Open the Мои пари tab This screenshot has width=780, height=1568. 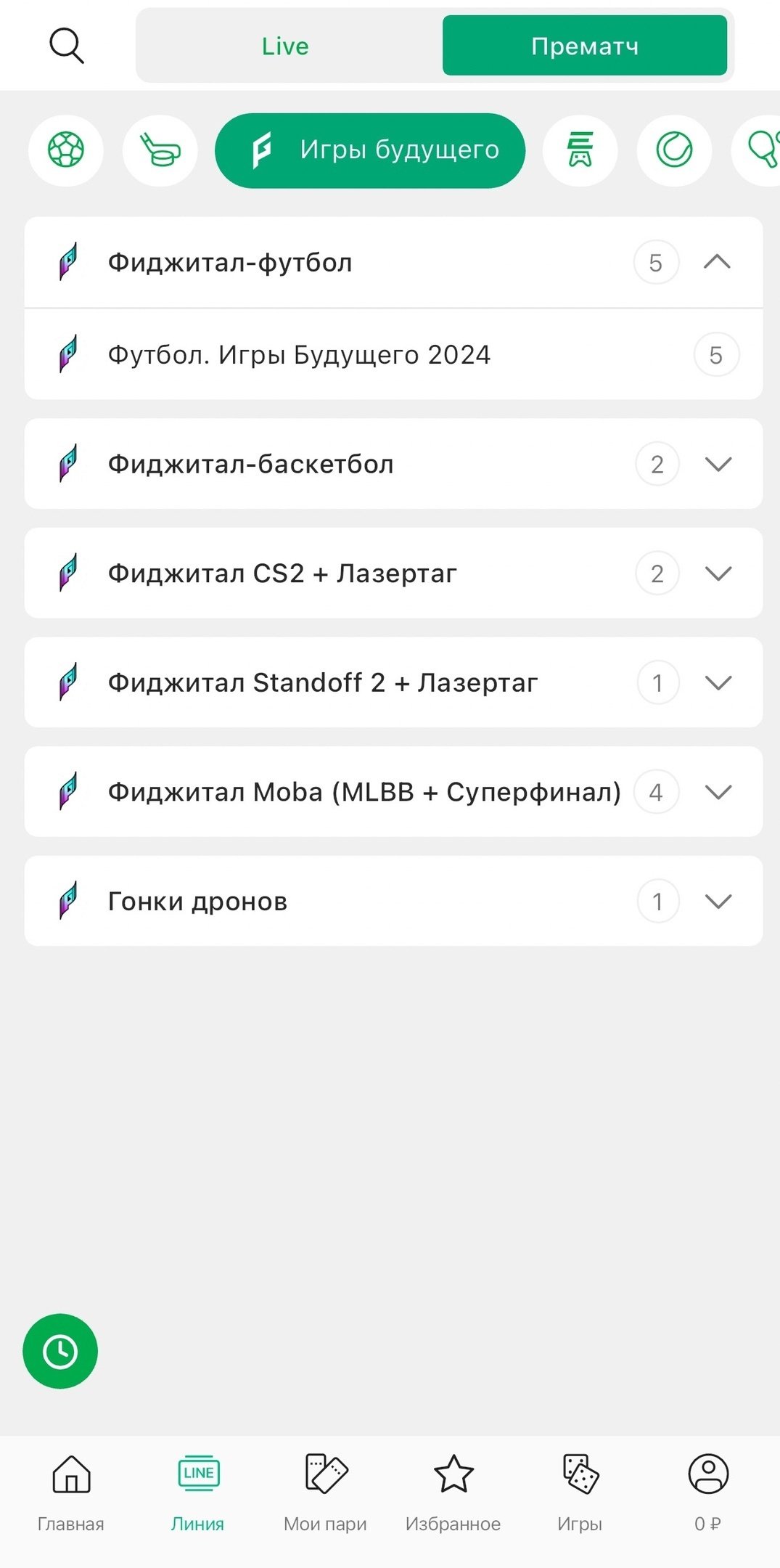[x=325, y=1493]
